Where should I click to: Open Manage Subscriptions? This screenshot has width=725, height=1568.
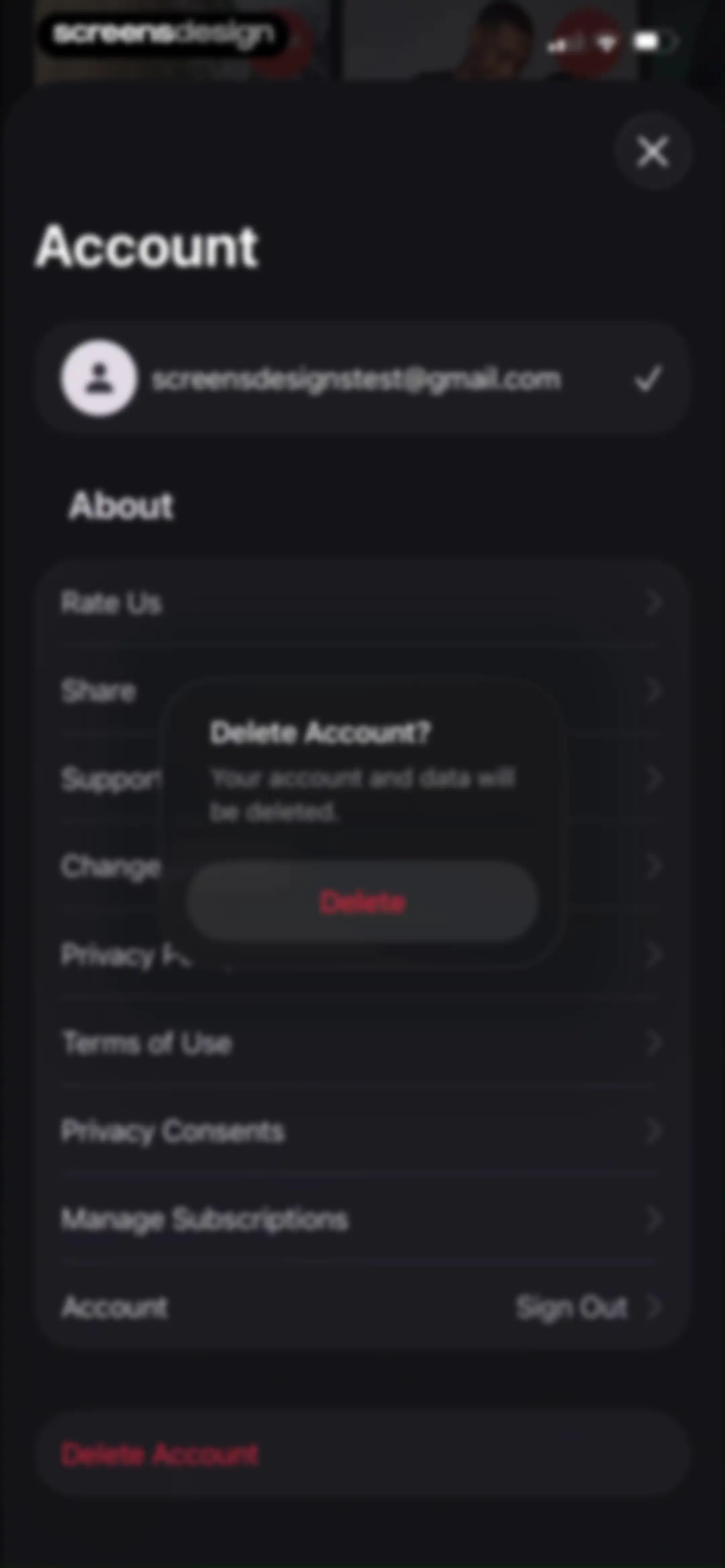(362, 1219)
